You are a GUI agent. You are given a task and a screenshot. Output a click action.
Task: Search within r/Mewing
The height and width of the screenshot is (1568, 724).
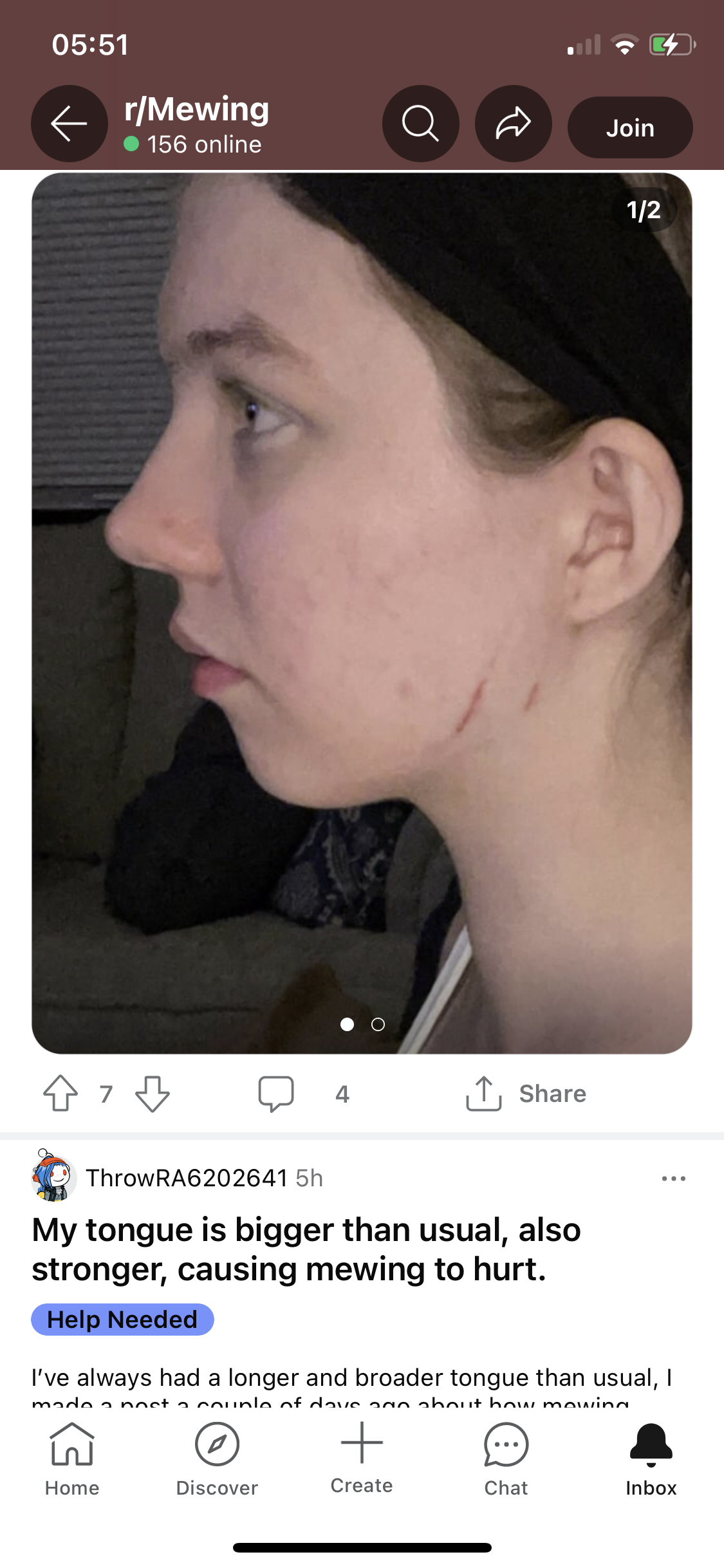tap(420, 124)
